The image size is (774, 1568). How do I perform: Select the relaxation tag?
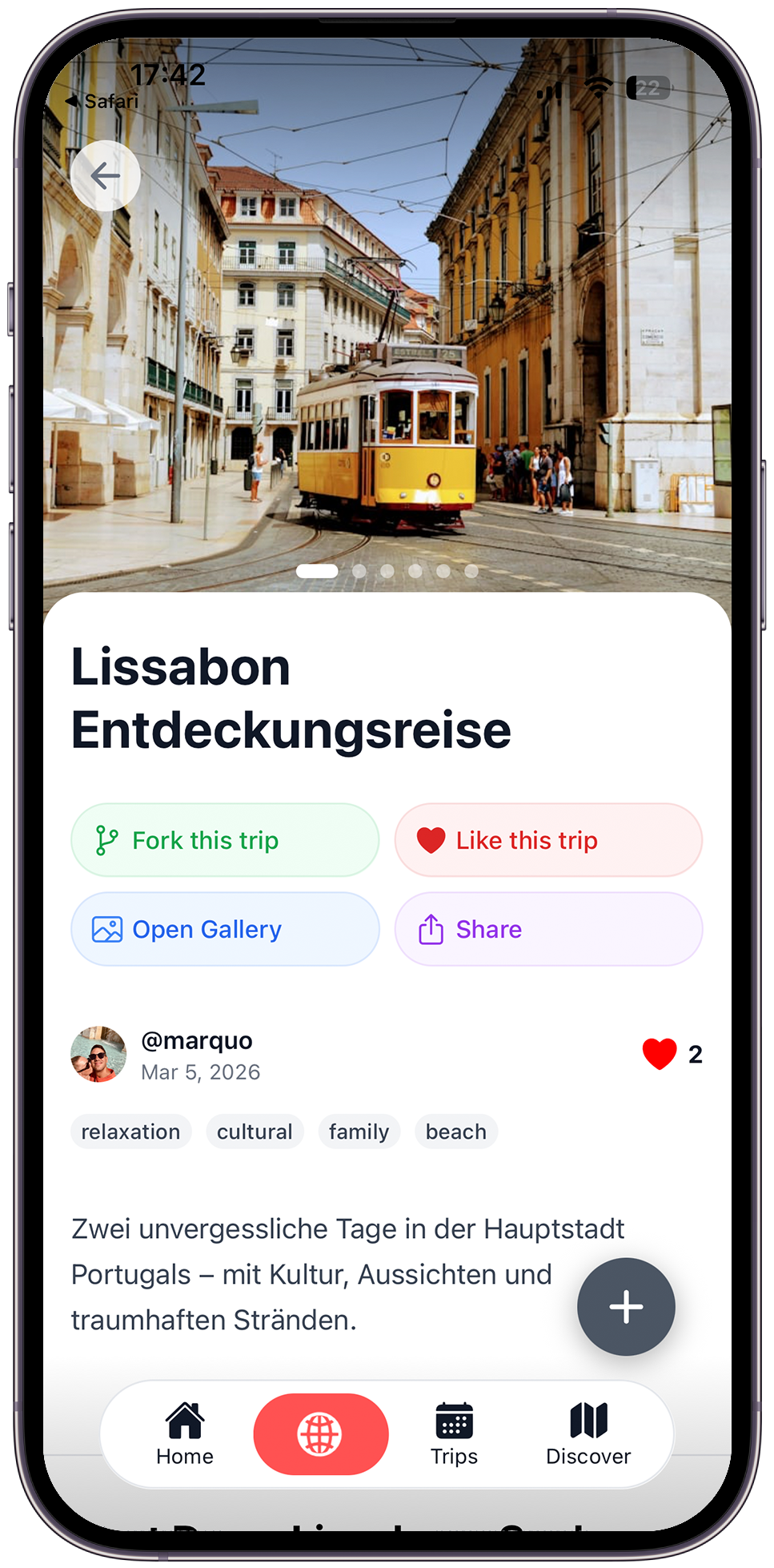point(130,1132)
